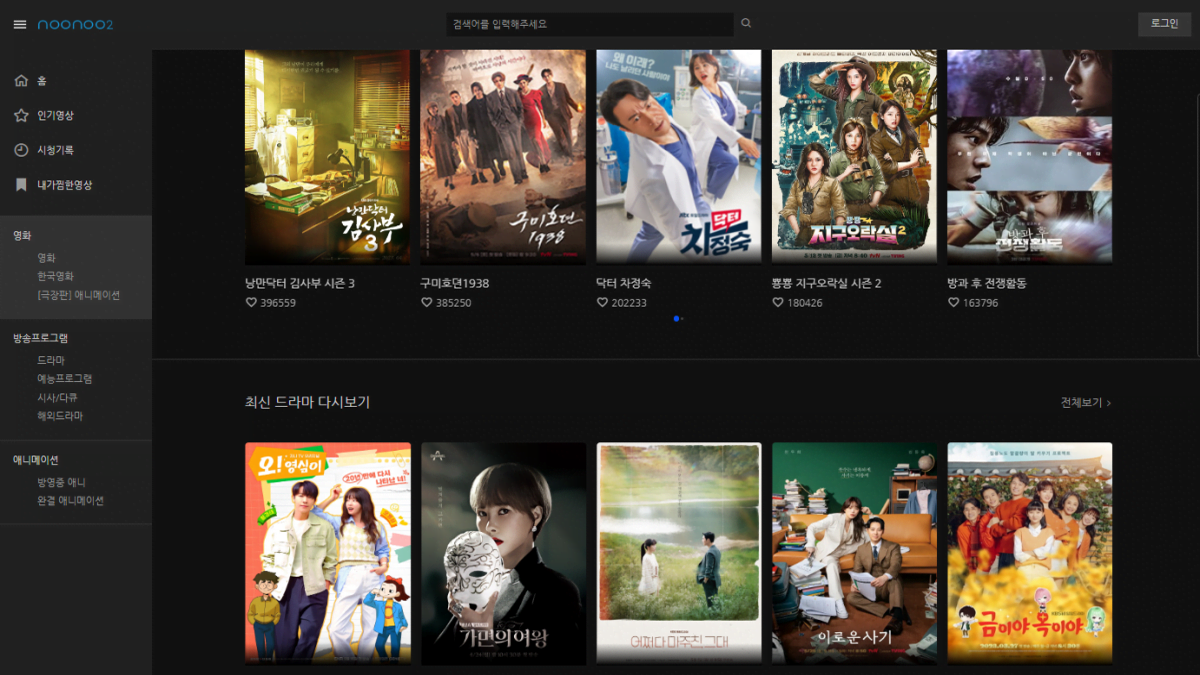Screen dimensions: 1200x675
Task: Open the hamburger drawer menu
Action: coord(19,24)
